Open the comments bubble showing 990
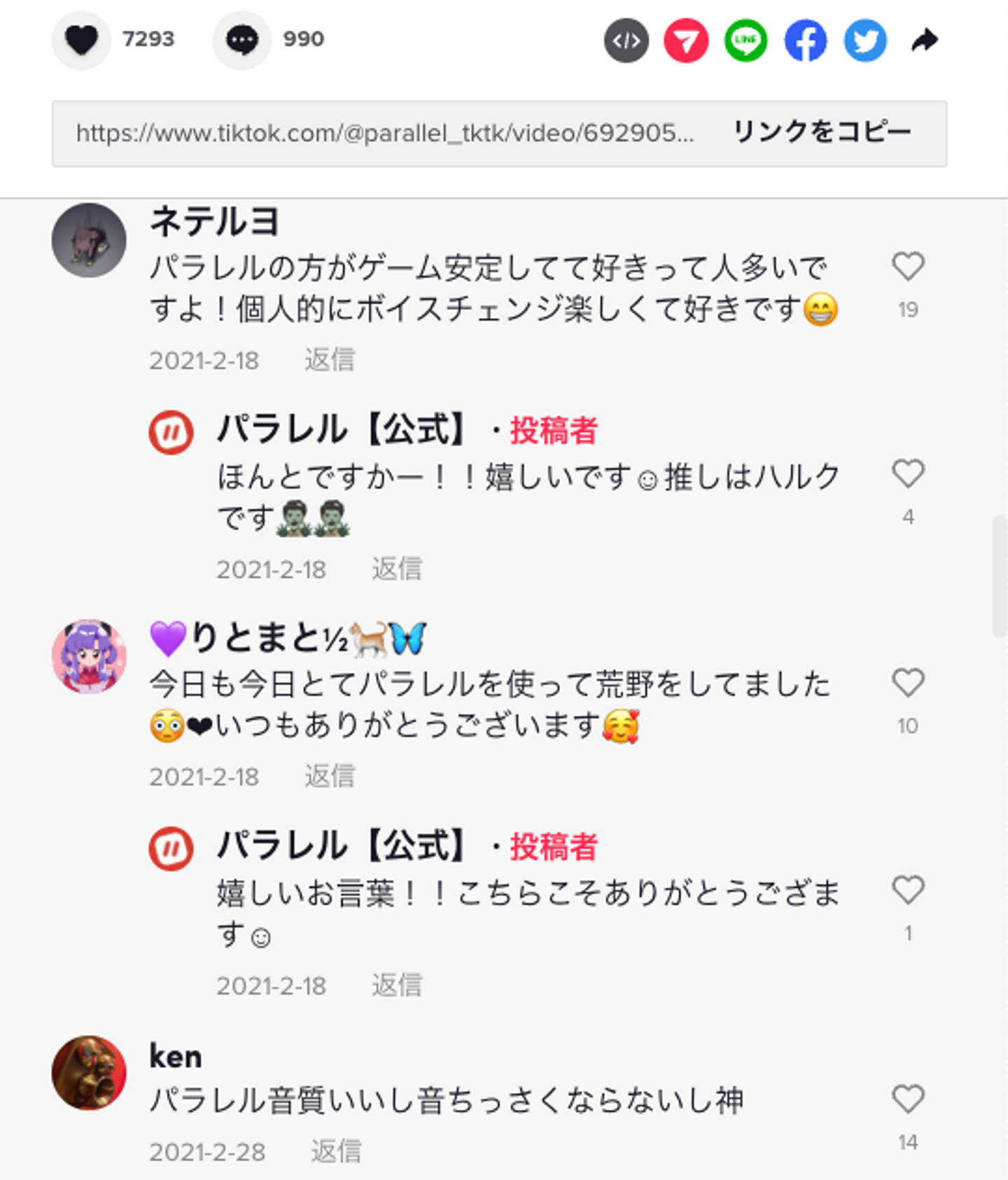Viewport: 1008px width, 1180px height. click(x=241, y=40)
